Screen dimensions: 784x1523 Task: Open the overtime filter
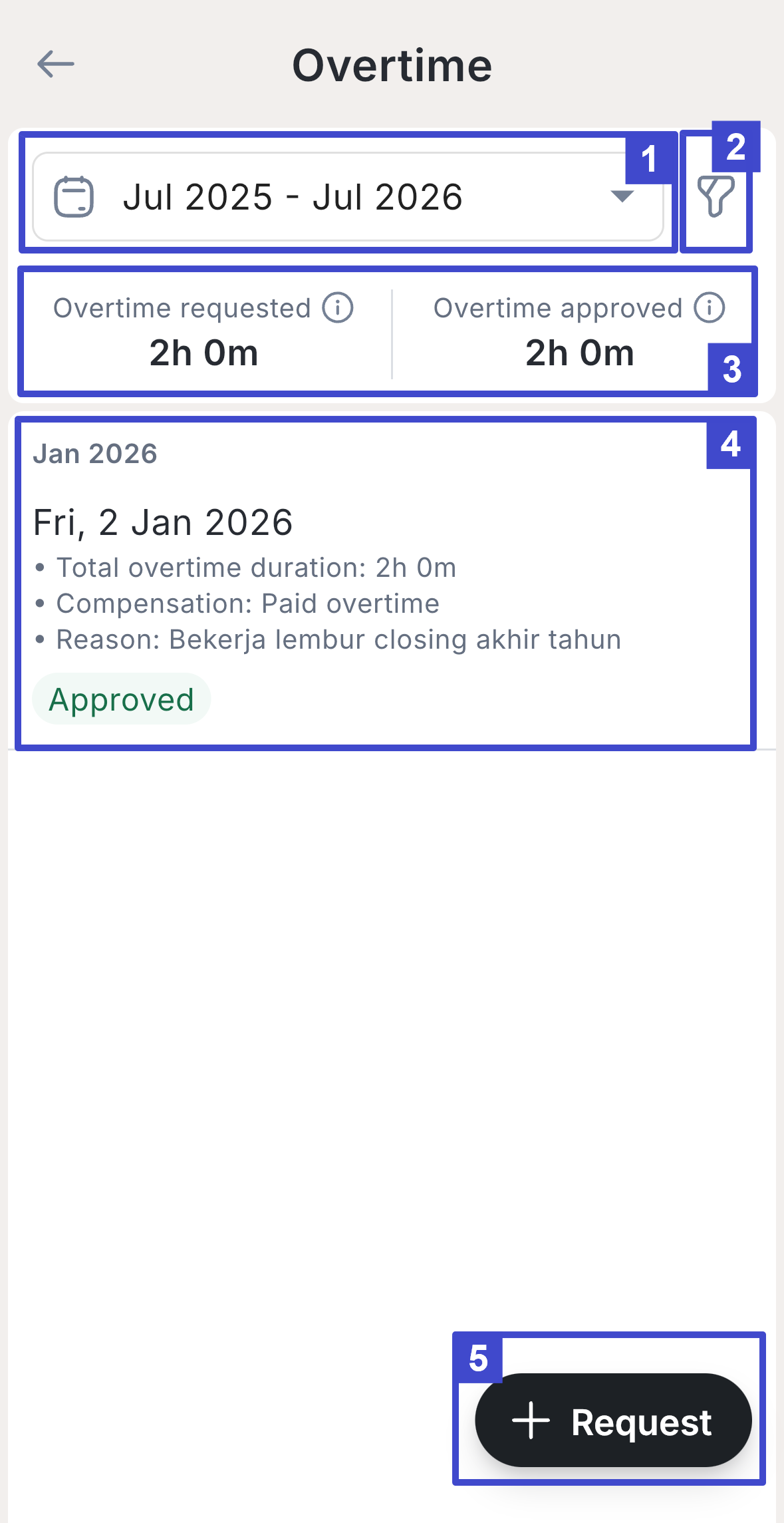[716, 196]
